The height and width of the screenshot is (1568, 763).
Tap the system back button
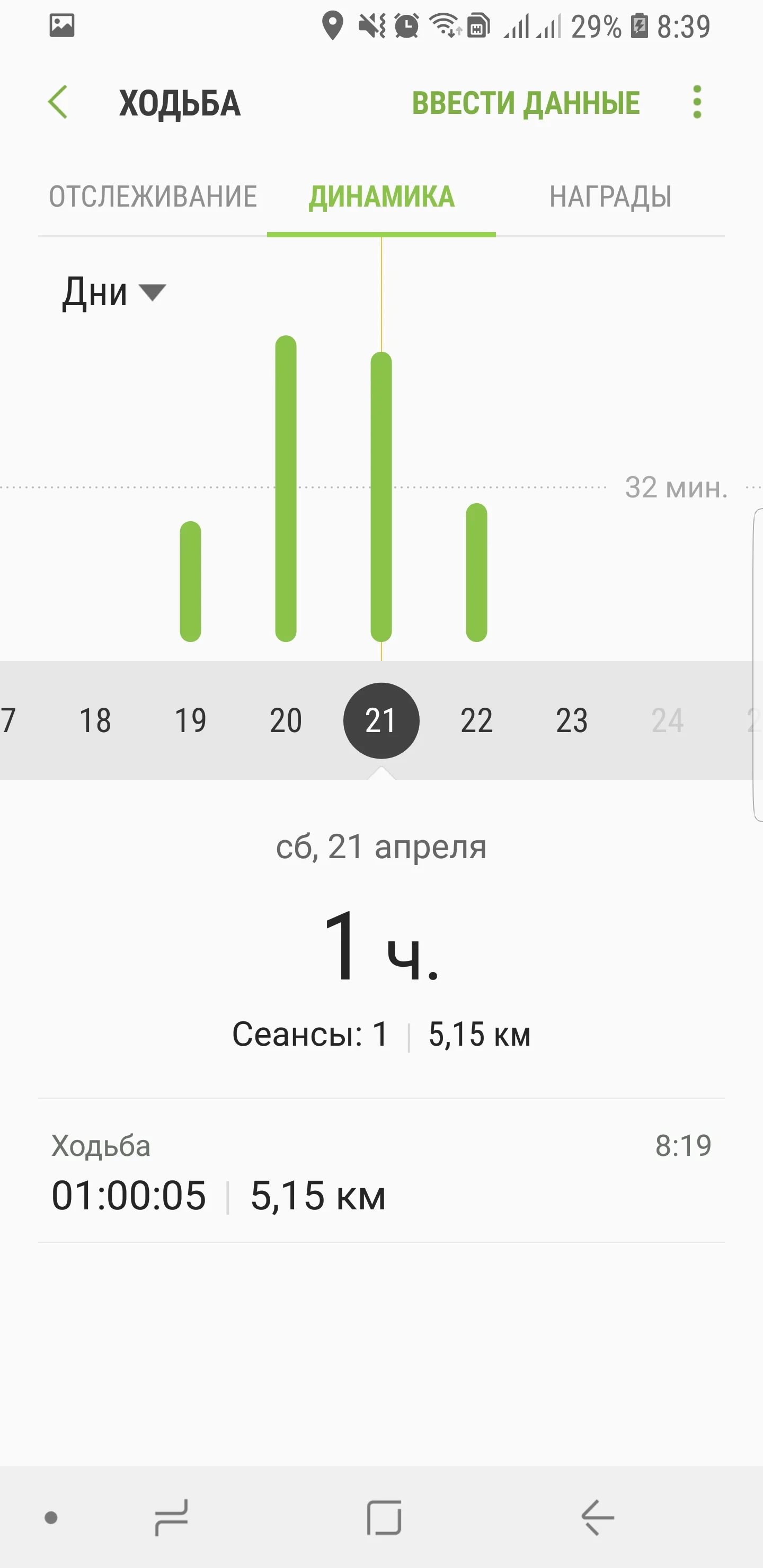(x=597, y=1517)
